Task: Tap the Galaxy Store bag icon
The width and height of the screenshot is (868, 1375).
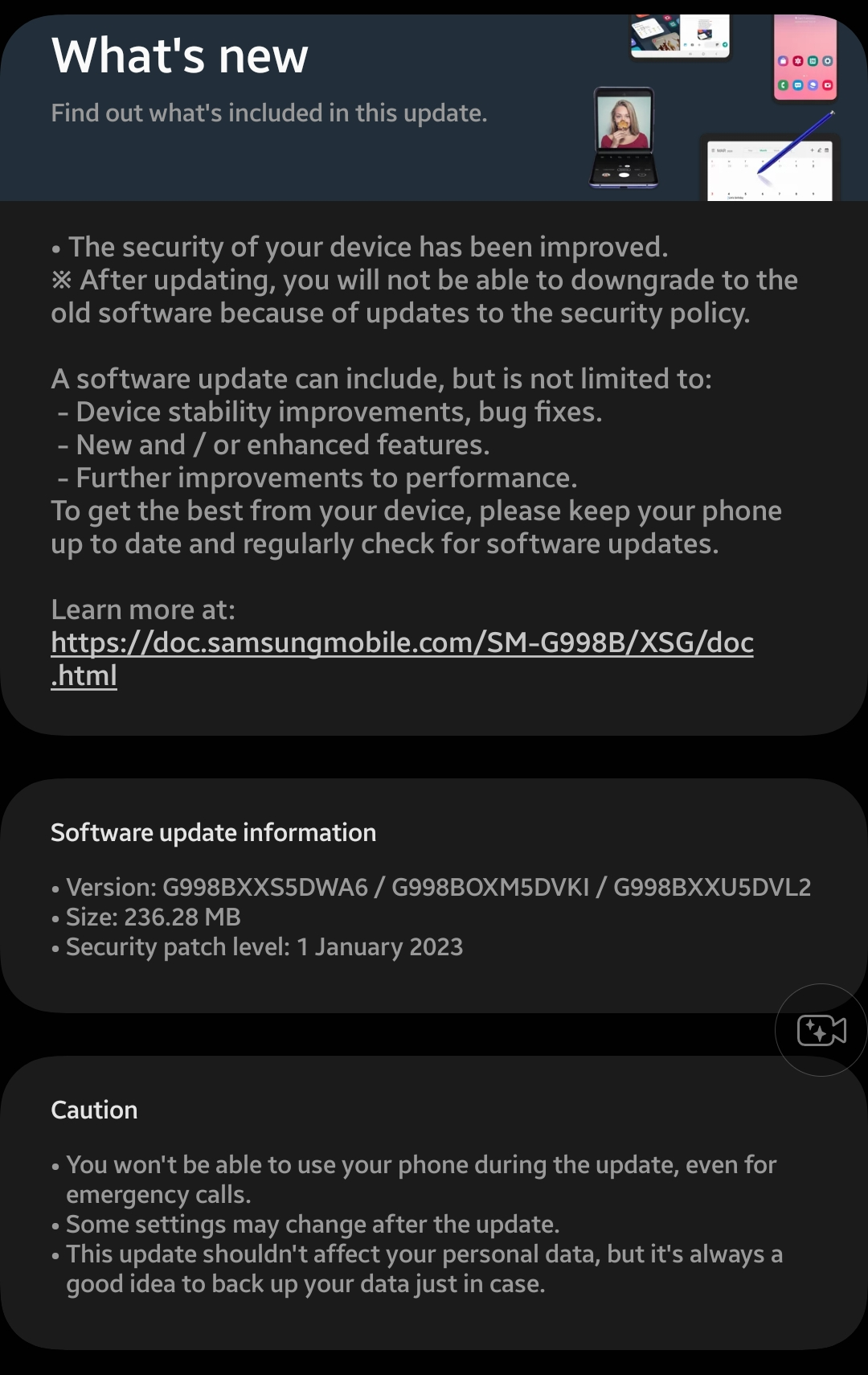Action: point(783,61)
